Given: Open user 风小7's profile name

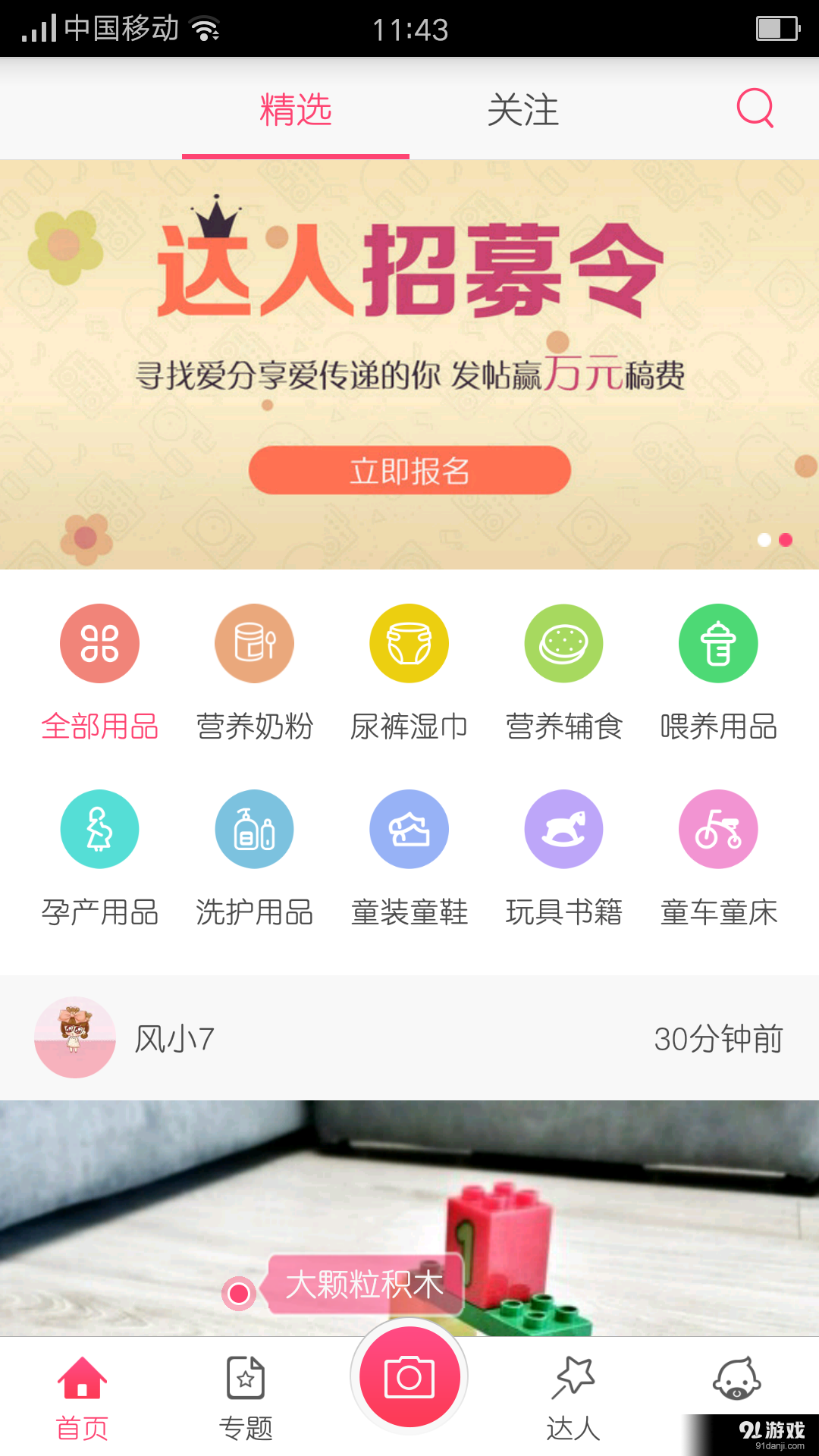Looking at the screenshot, I should point(173,1038).
